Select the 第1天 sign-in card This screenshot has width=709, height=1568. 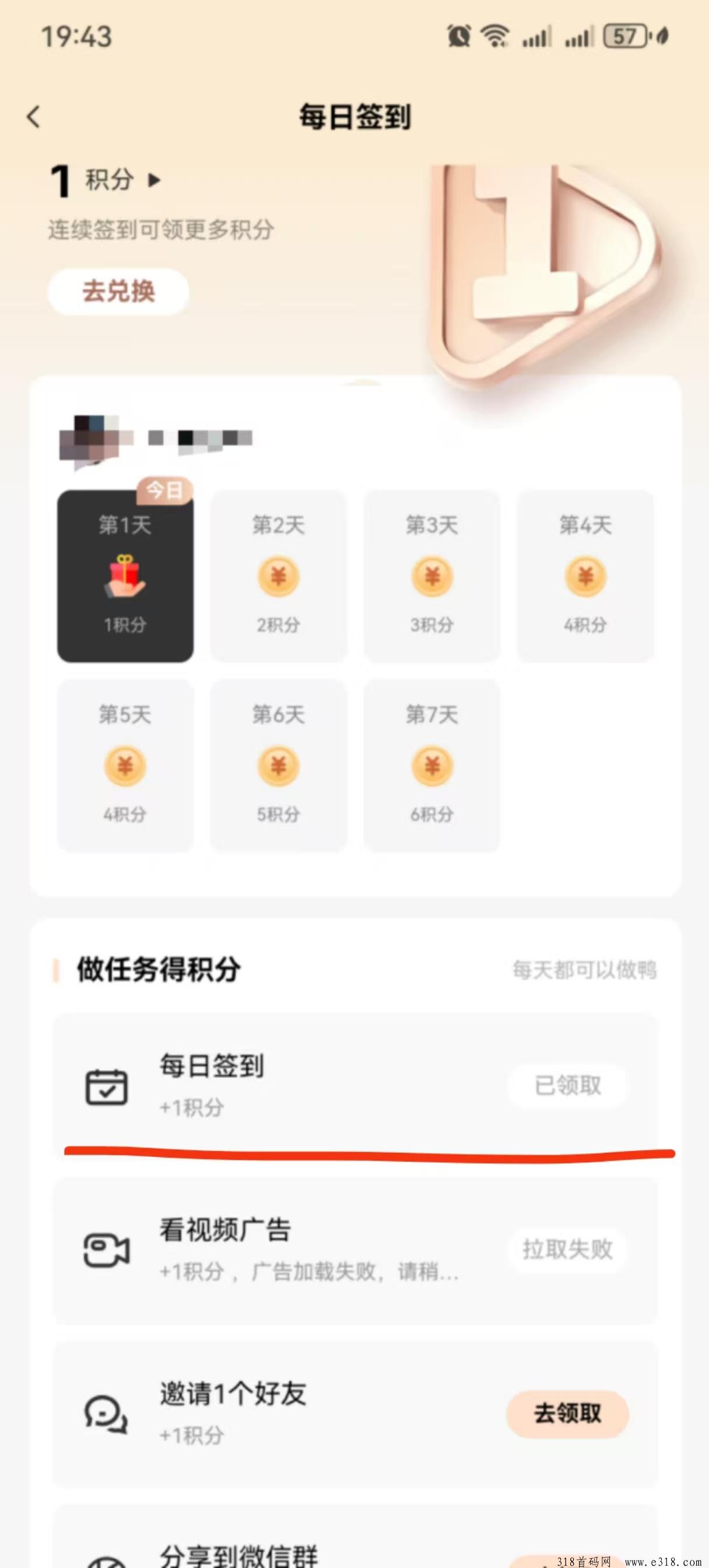(x=125, y=576)
